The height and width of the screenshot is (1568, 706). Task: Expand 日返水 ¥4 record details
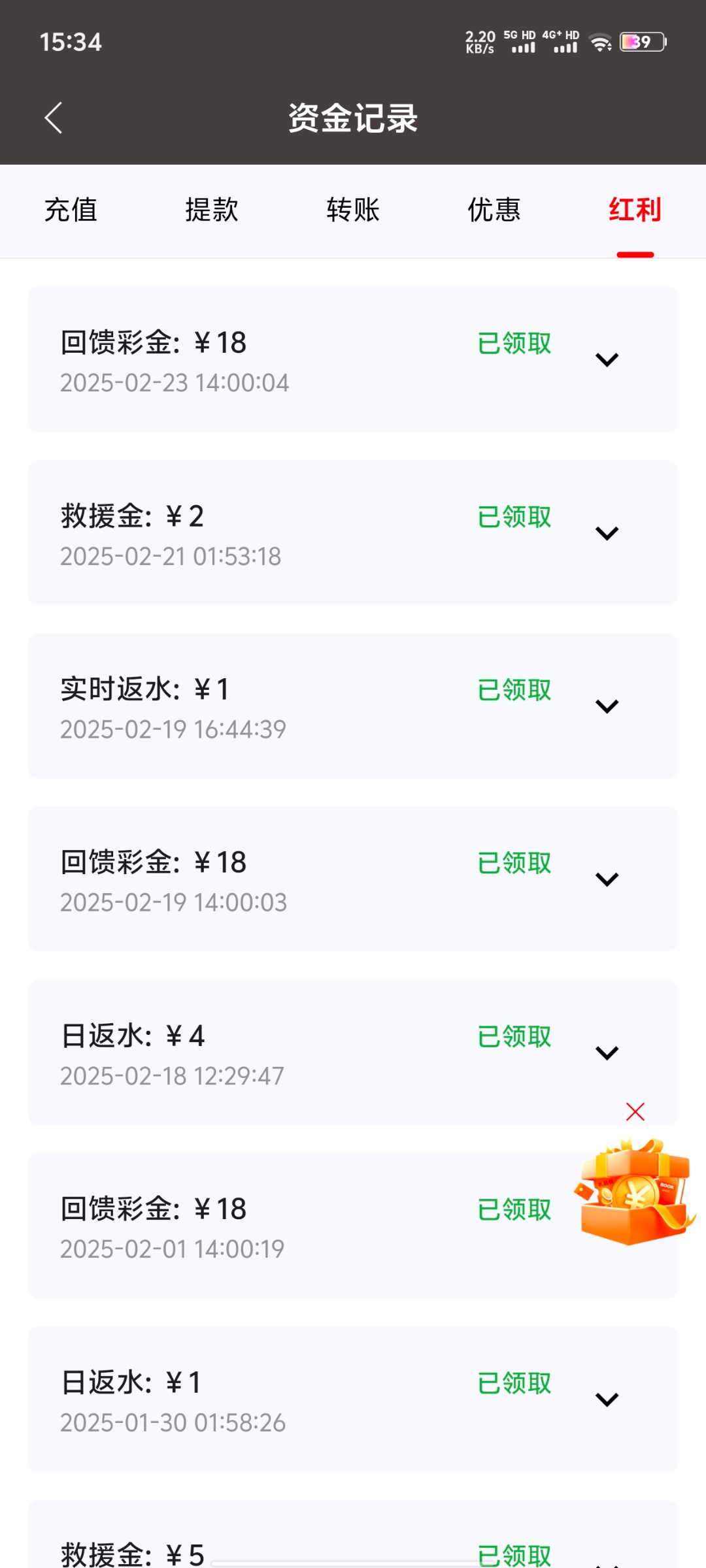pos(607,1053)
